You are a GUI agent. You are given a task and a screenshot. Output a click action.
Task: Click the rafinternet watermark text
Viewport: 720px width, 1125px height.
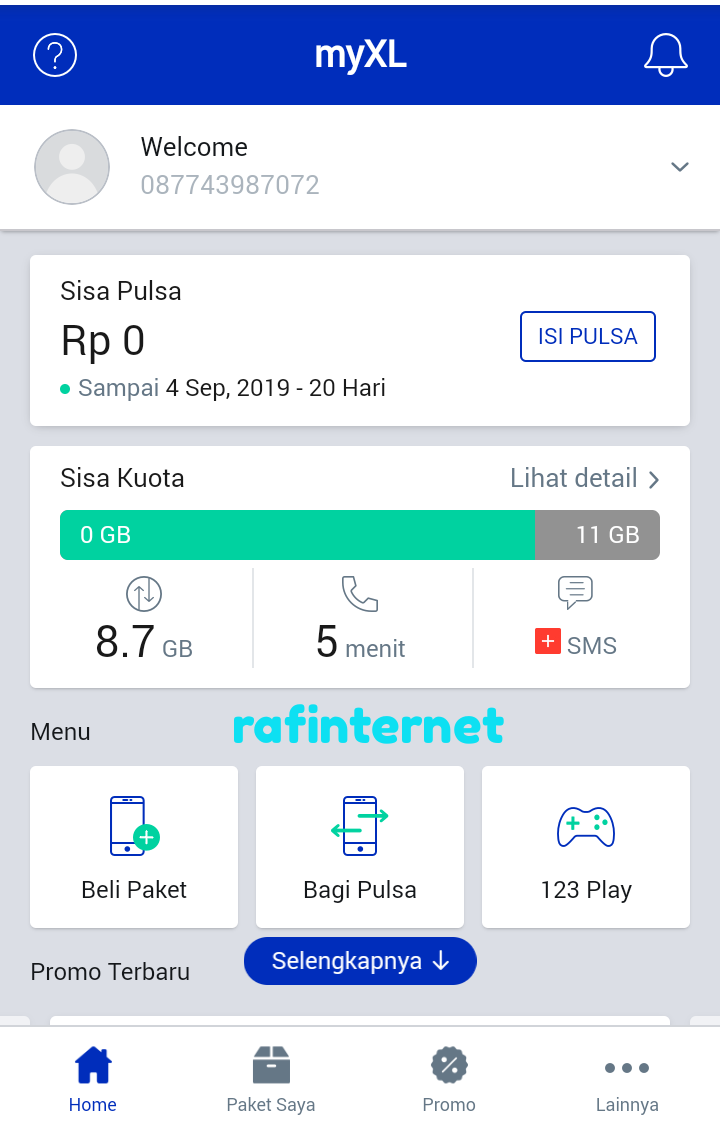pos(368,726)
